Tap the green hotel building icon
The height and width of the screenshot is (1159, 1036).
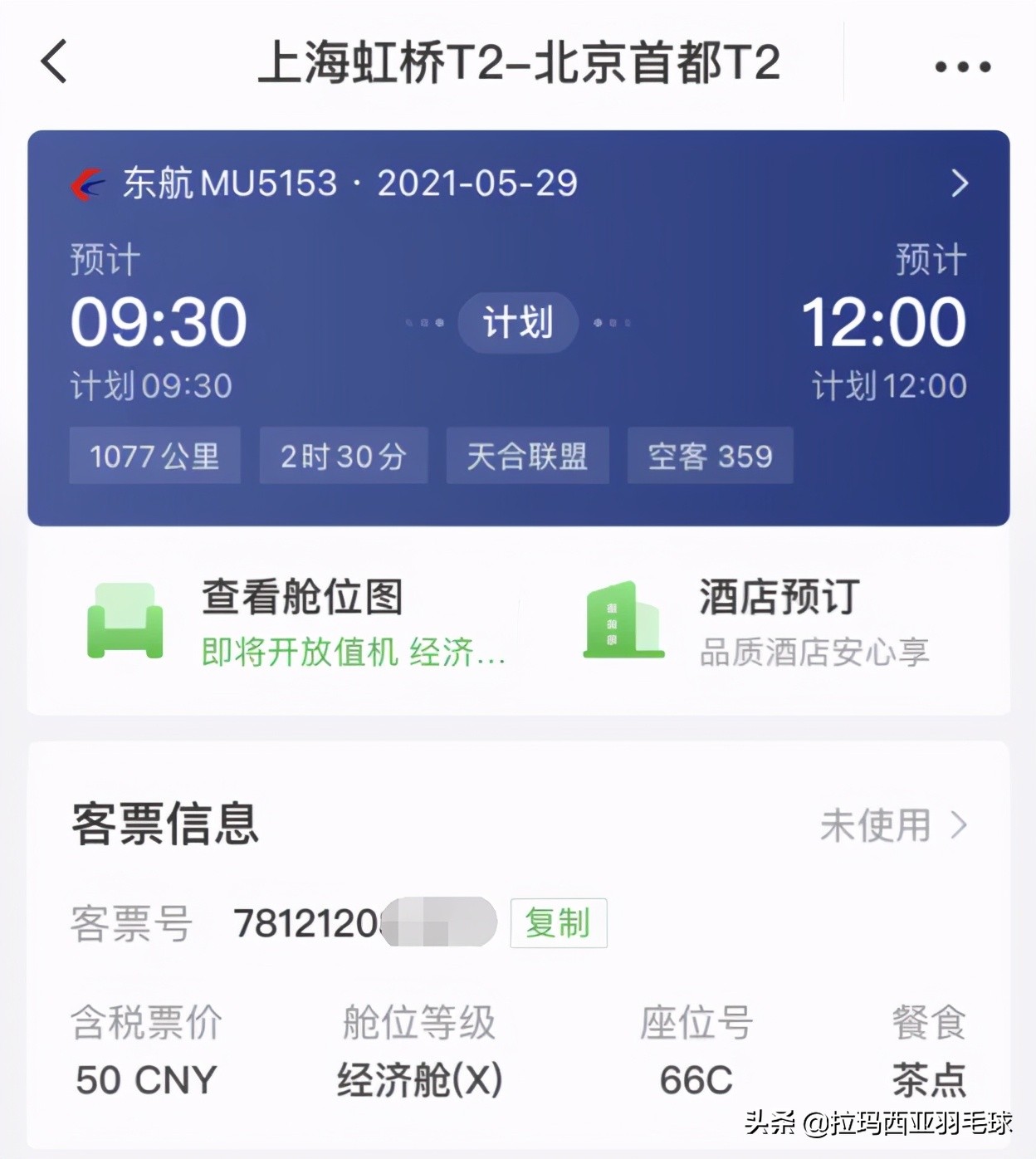[x=624, y=621]
